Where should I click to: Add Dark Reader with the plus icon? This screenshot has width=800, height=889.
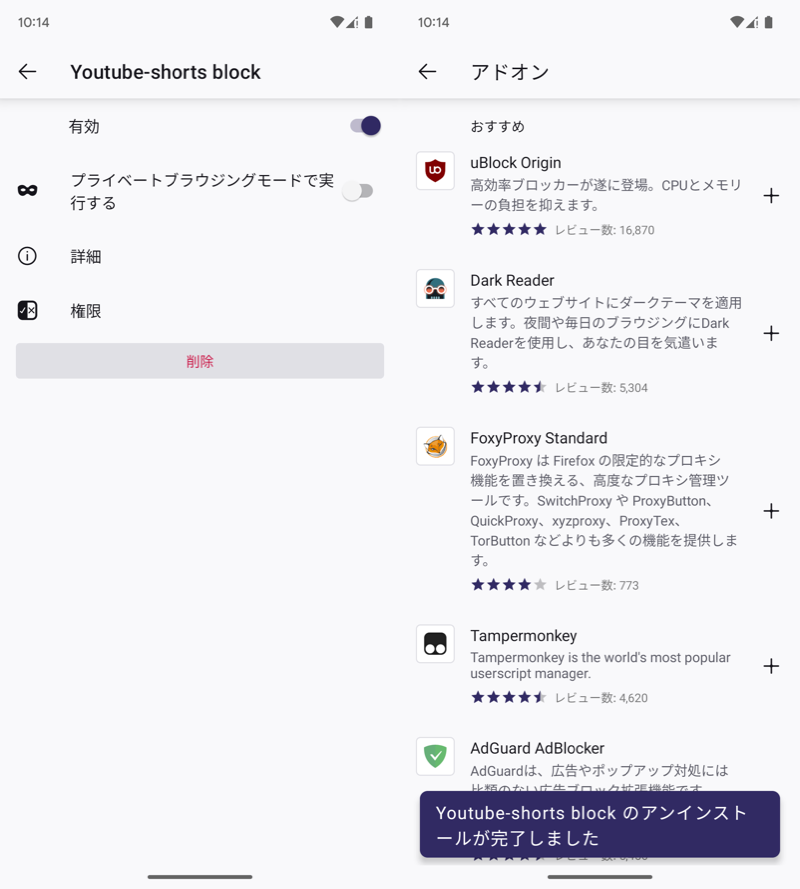point(771,333)
